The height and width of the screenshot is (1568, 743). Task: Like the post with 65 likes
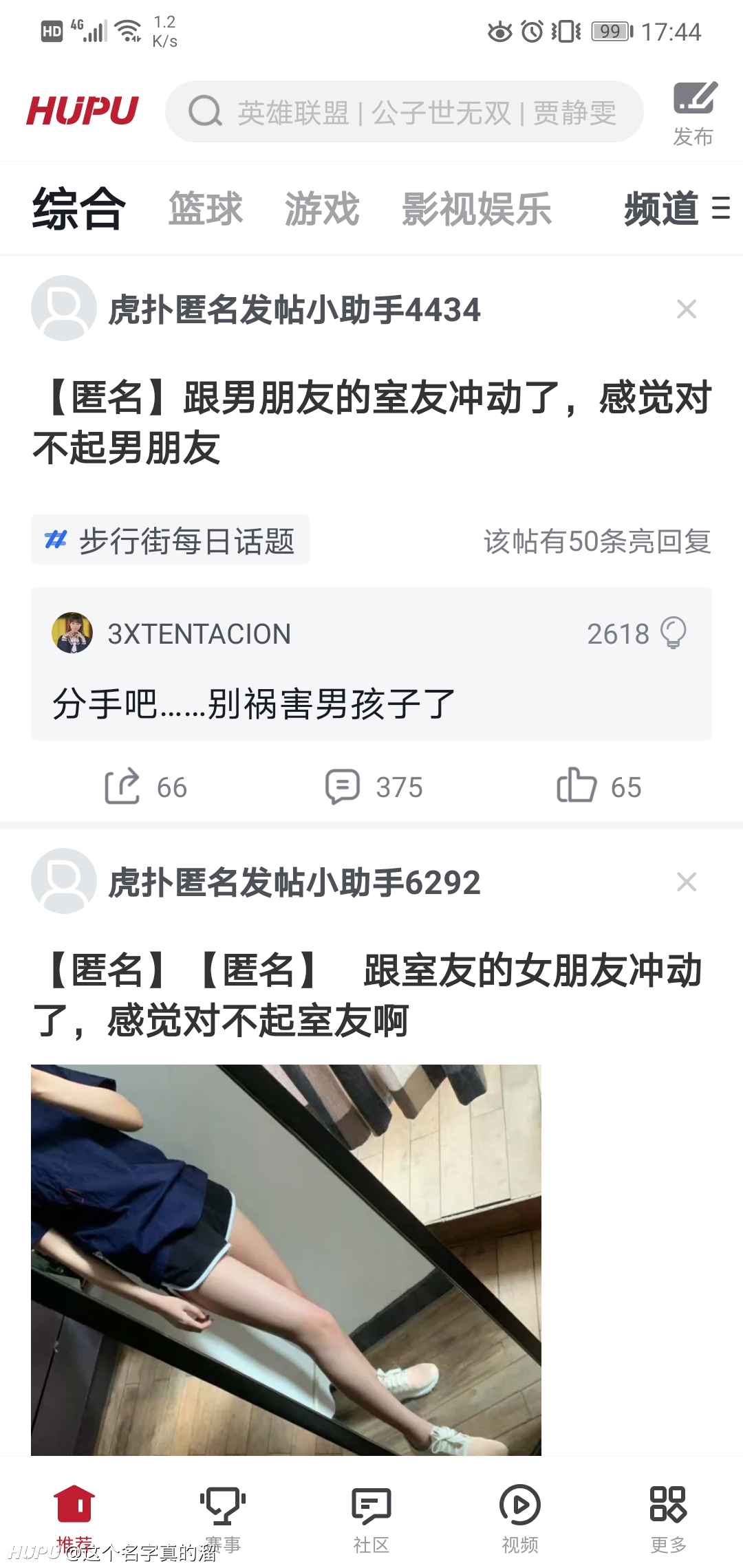click(599, 786)
